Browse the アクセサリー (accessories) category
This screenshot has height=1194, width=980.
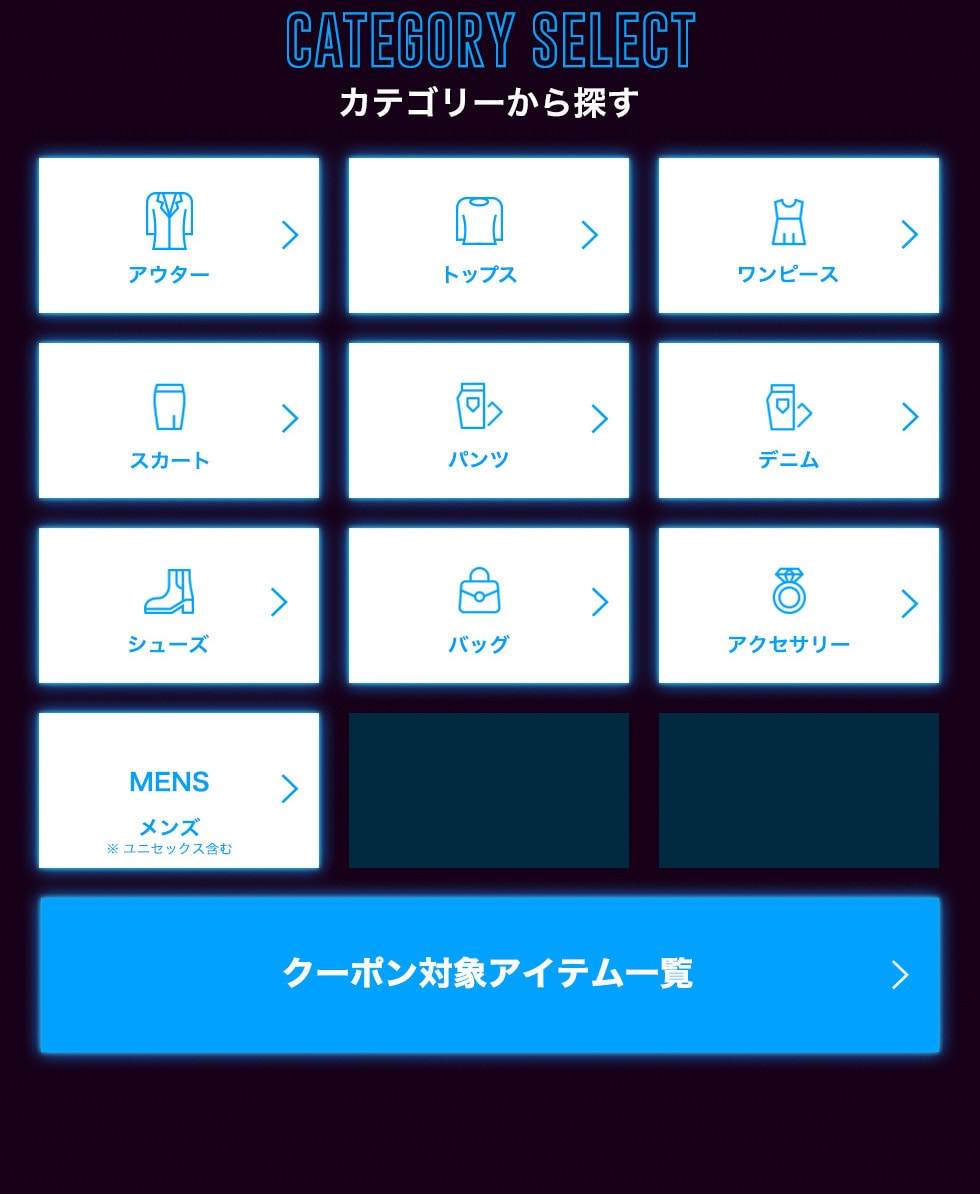799,606
